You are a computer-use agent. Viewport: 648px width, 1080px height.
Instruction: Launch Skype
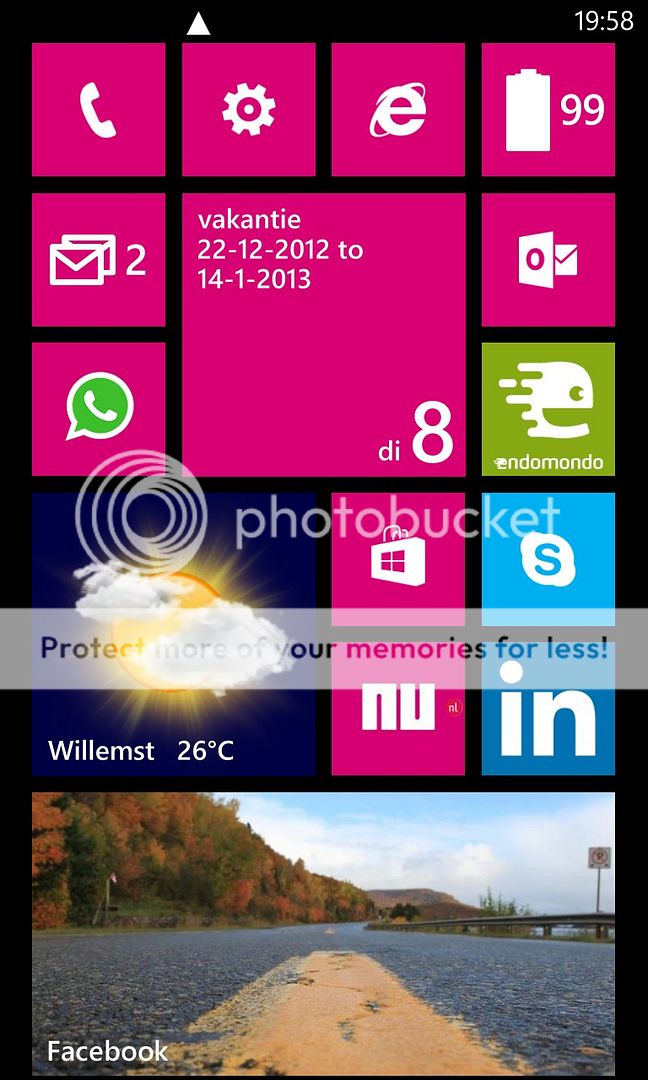click(x=548, y=559)
